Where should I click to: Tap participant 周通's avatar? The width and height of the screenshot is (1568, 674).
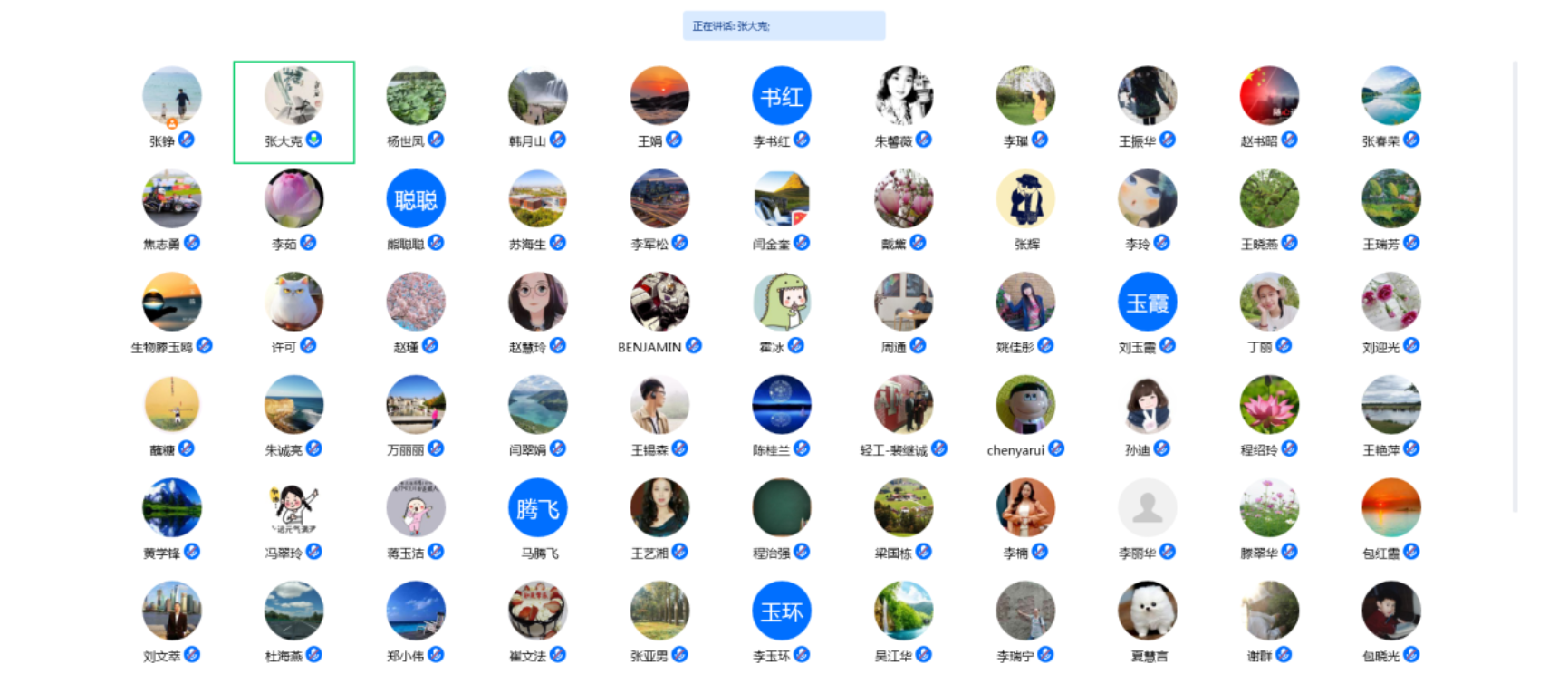[903, 303]
